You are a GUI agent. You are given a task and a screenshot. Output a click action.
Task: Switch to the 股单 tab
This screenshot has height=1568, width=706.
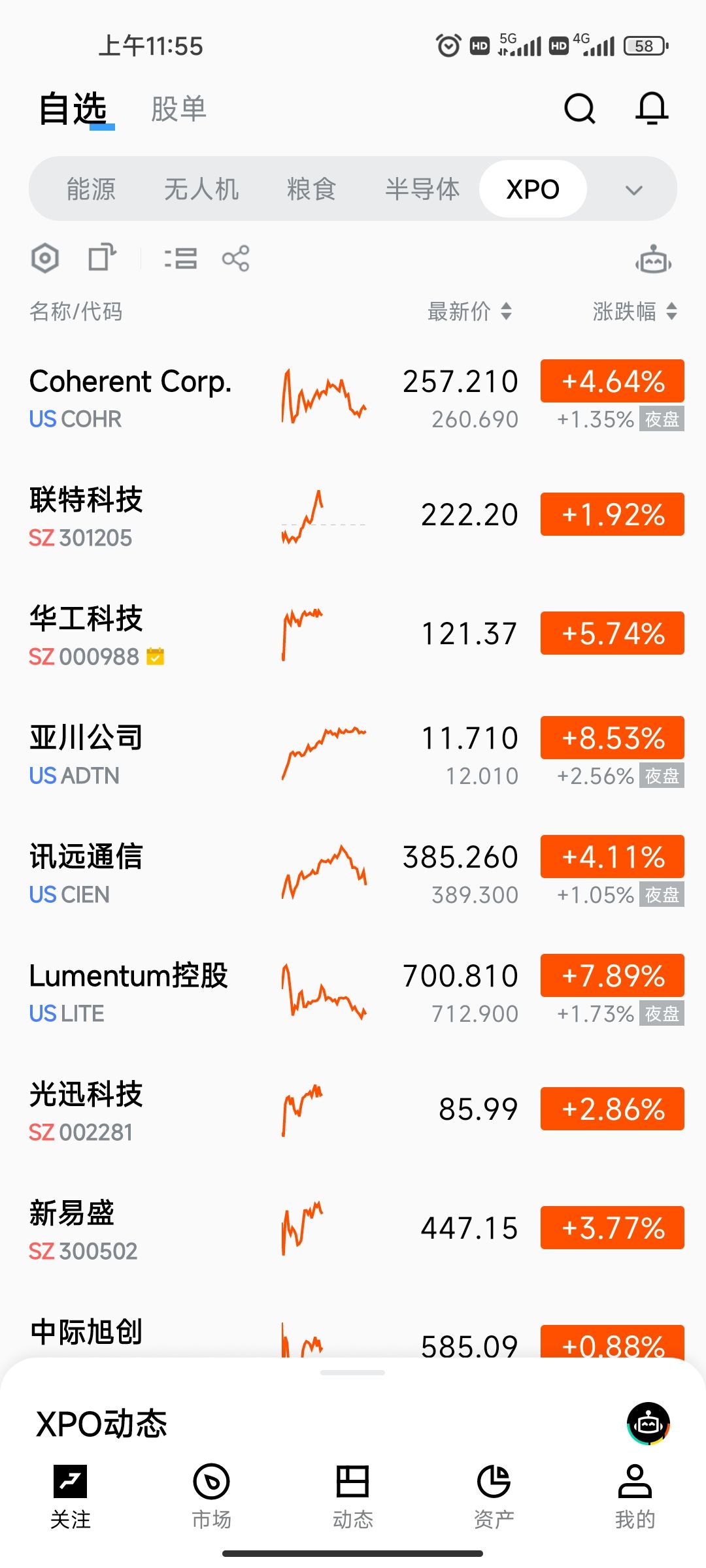(x=178, y=109)
